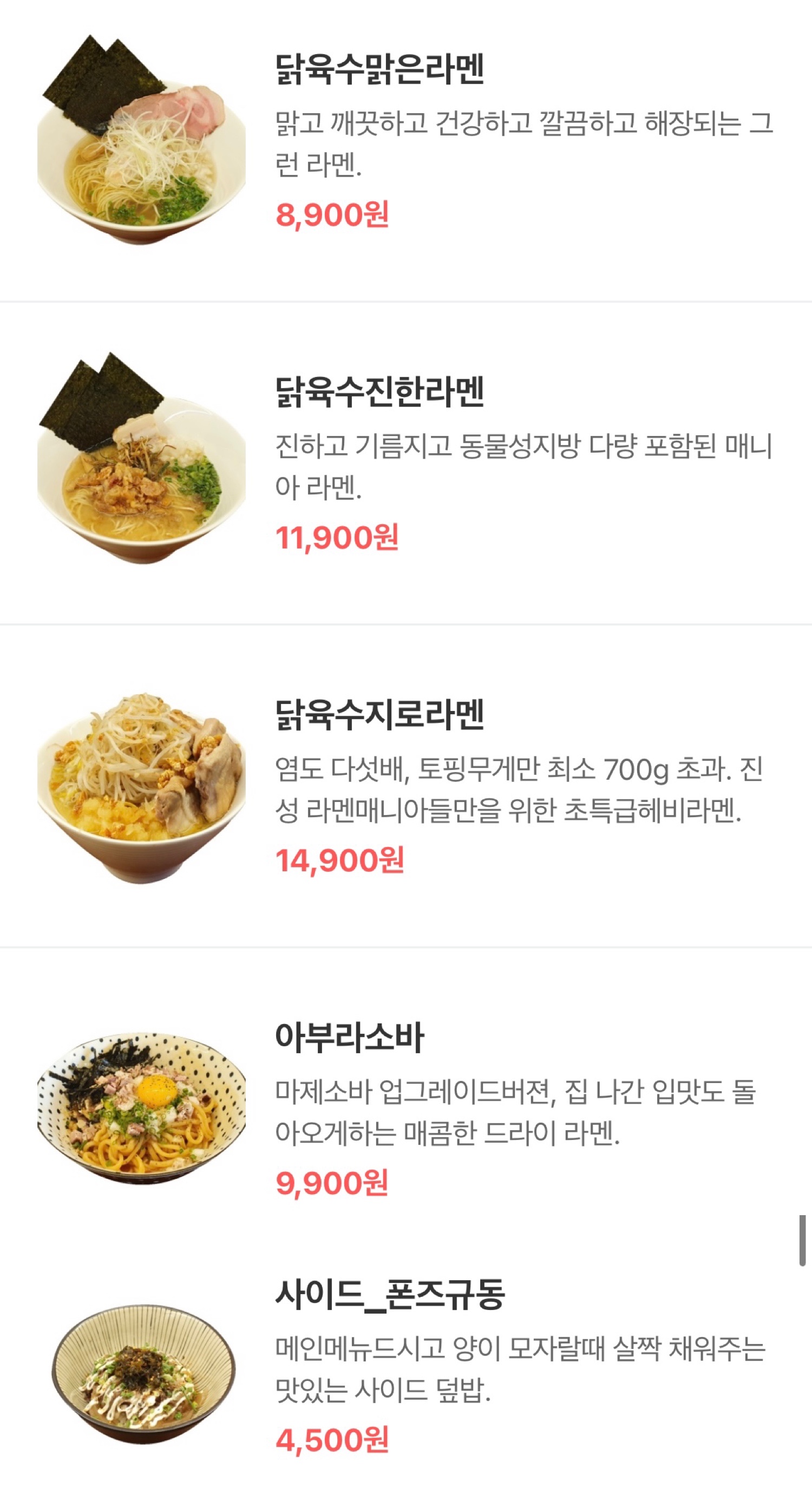This screenshot has height=1500, width=812.
Task: View details for 닭육수지로라멘
Action: tap(379, 714)
